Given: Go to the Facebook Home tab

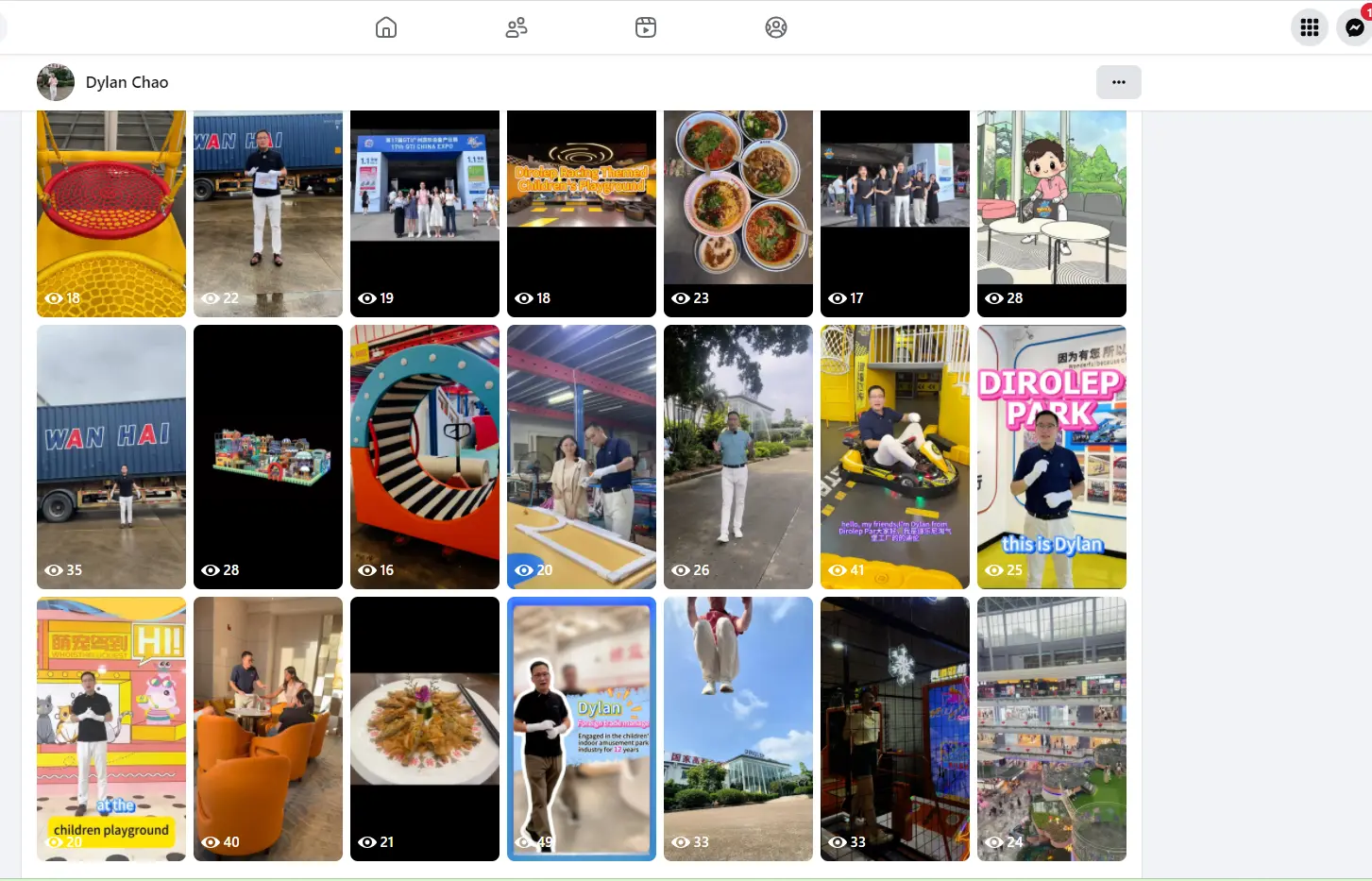Looking at the screenshot, I should tap(386, 27).
